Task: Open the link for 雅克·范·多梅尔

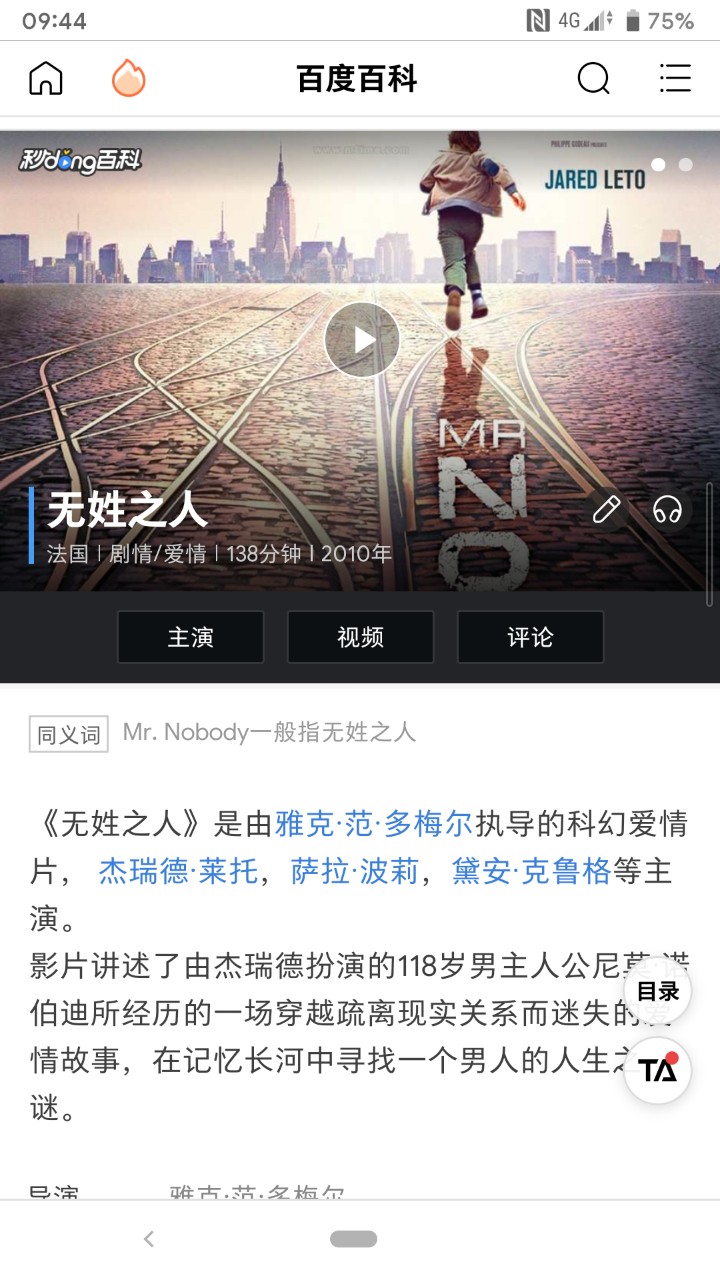Action: [374, 824]
